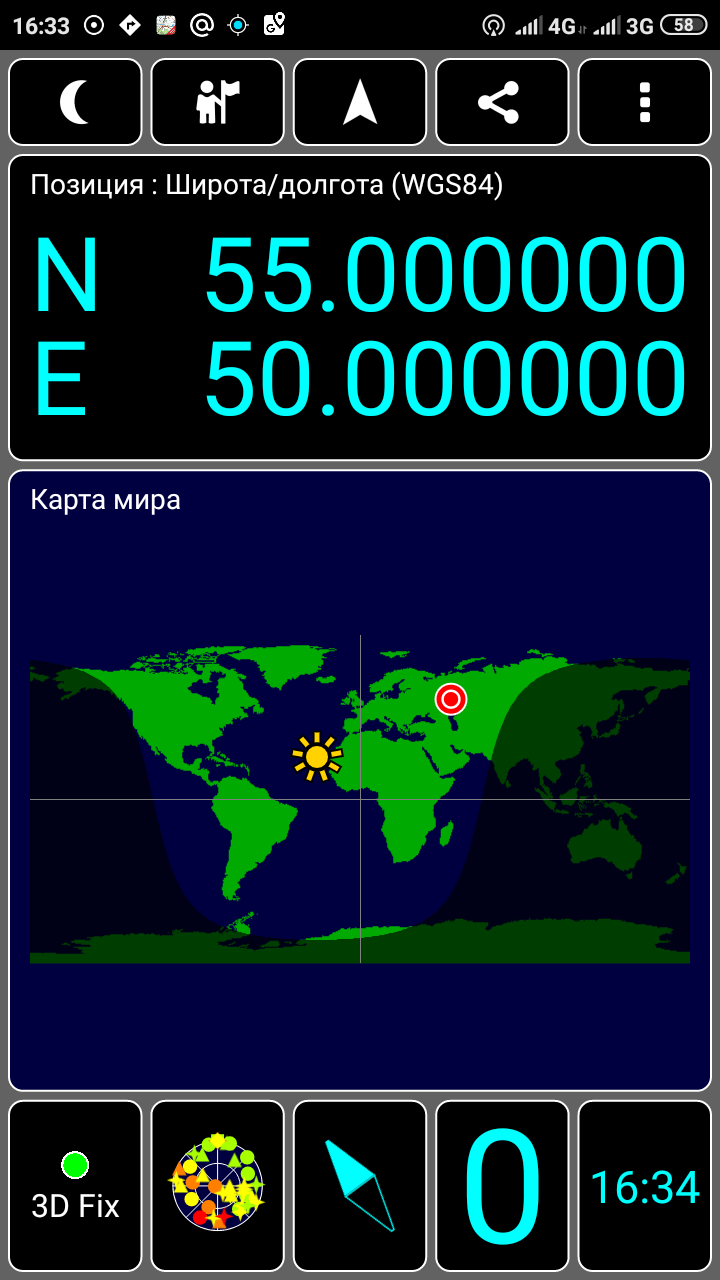Share the current position
The height and width of the screenshot is (1280, 720).
[x=502, y=102]
